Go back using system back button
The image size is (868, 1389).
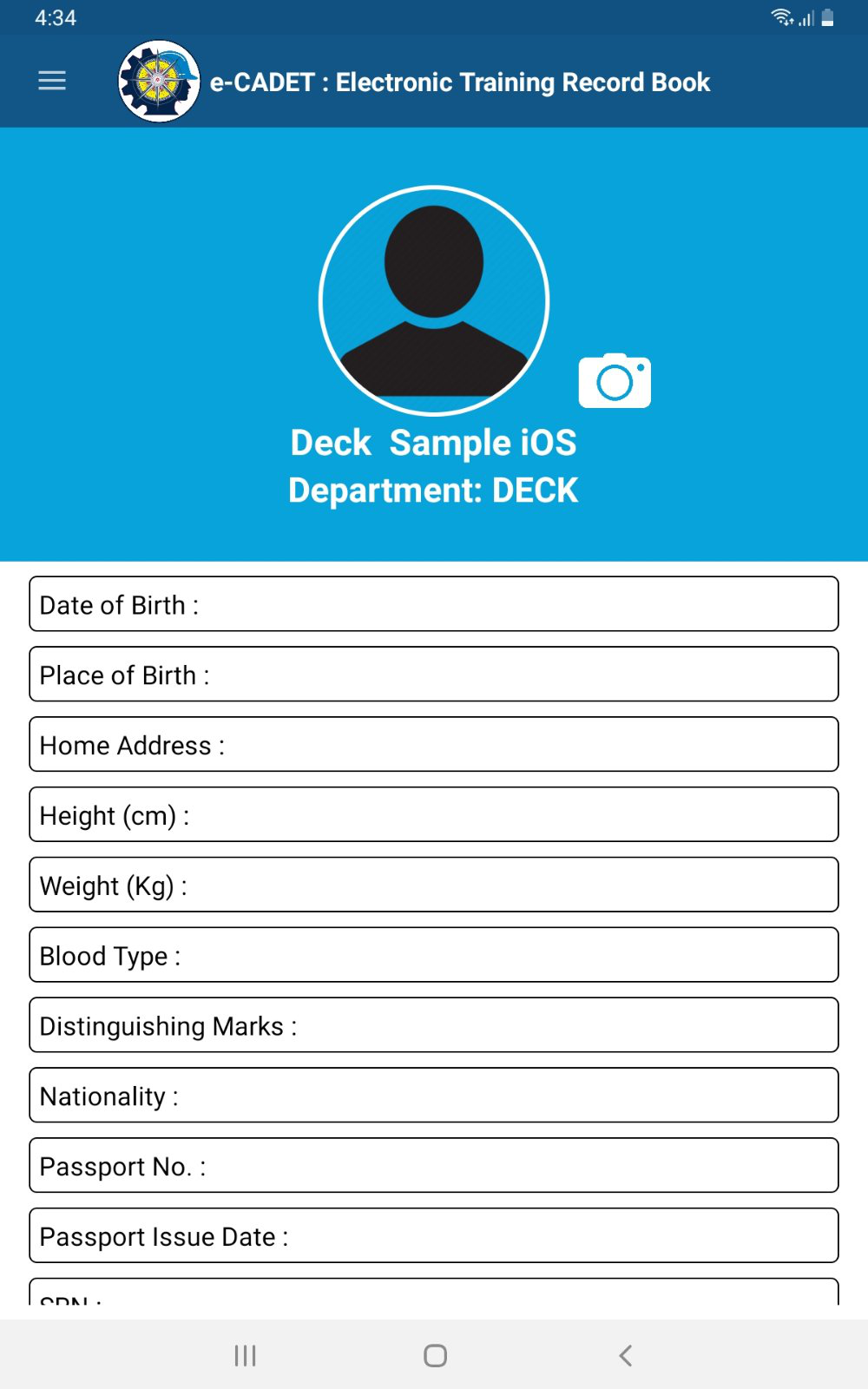tap(626, 1355)
